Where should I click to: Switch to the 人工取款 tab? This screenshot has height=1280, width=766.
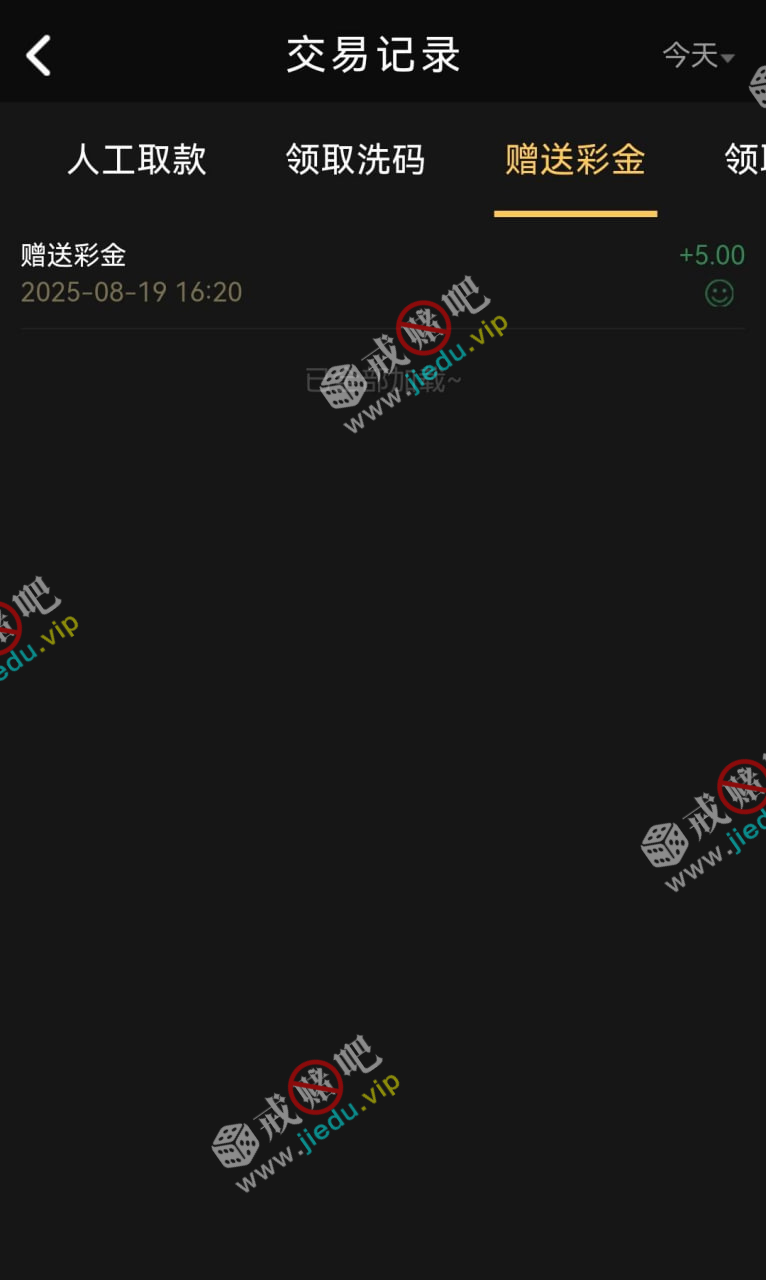point(137,160)
